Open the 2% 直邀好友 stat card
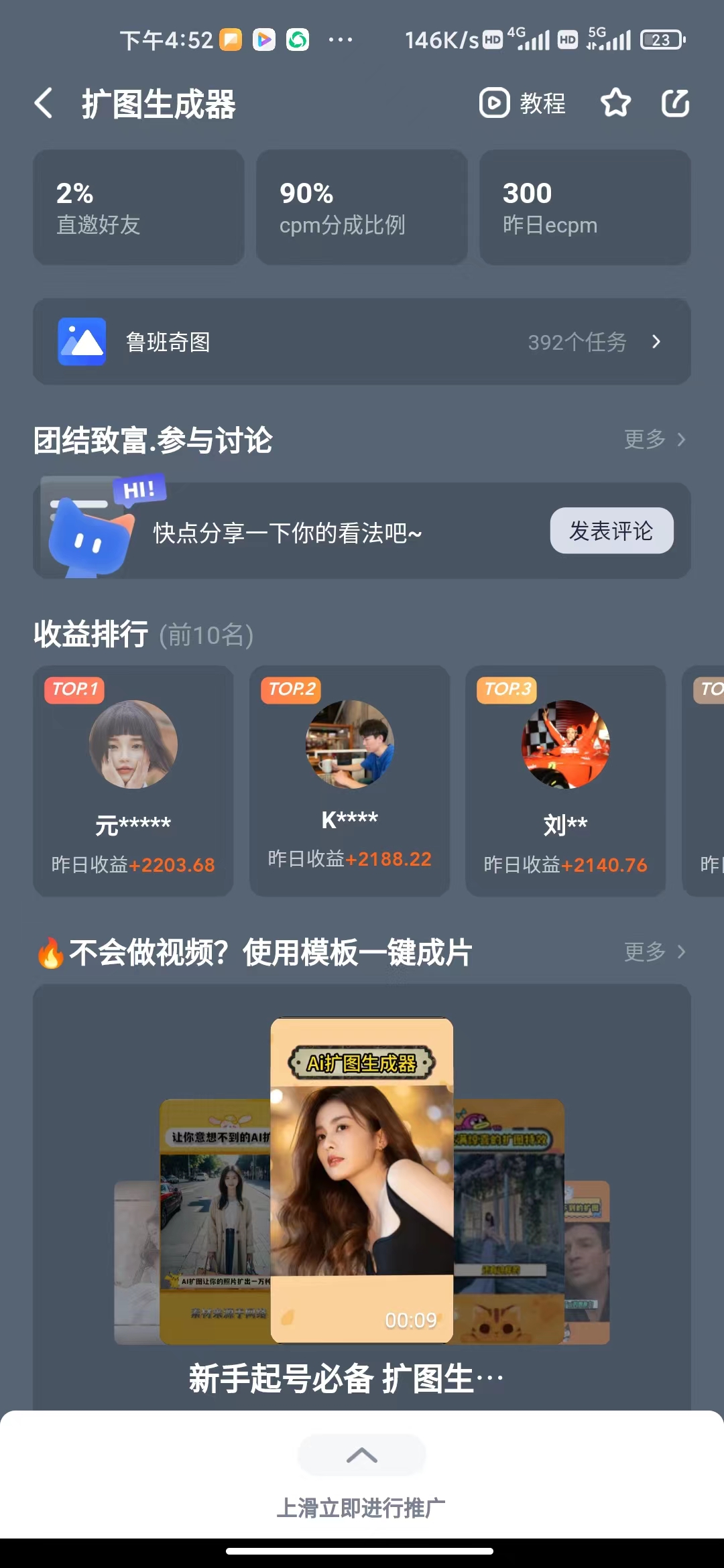724x1568 pixels. [139, 208]
